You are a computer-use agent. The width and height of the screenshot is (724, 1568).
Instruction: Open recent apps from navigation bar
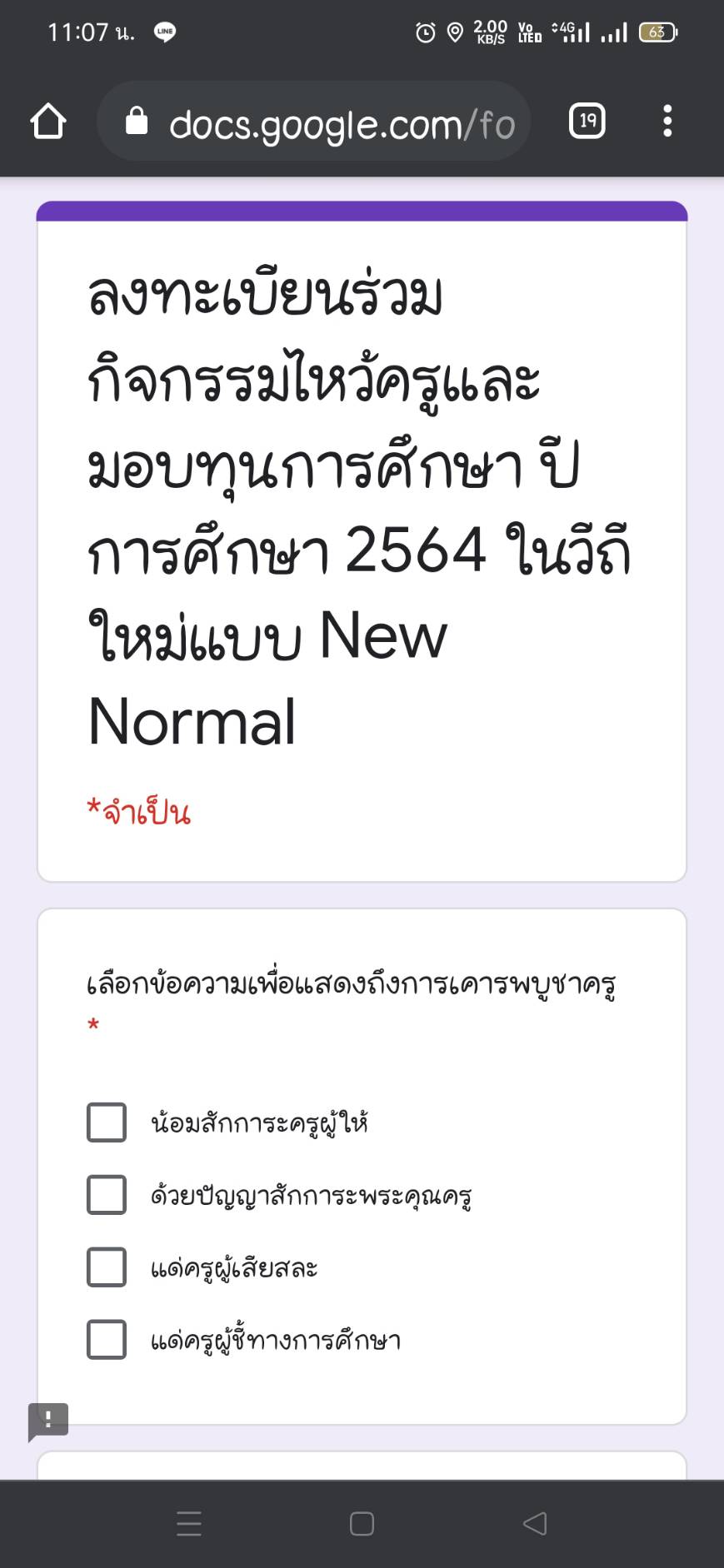pos(189,1524)
